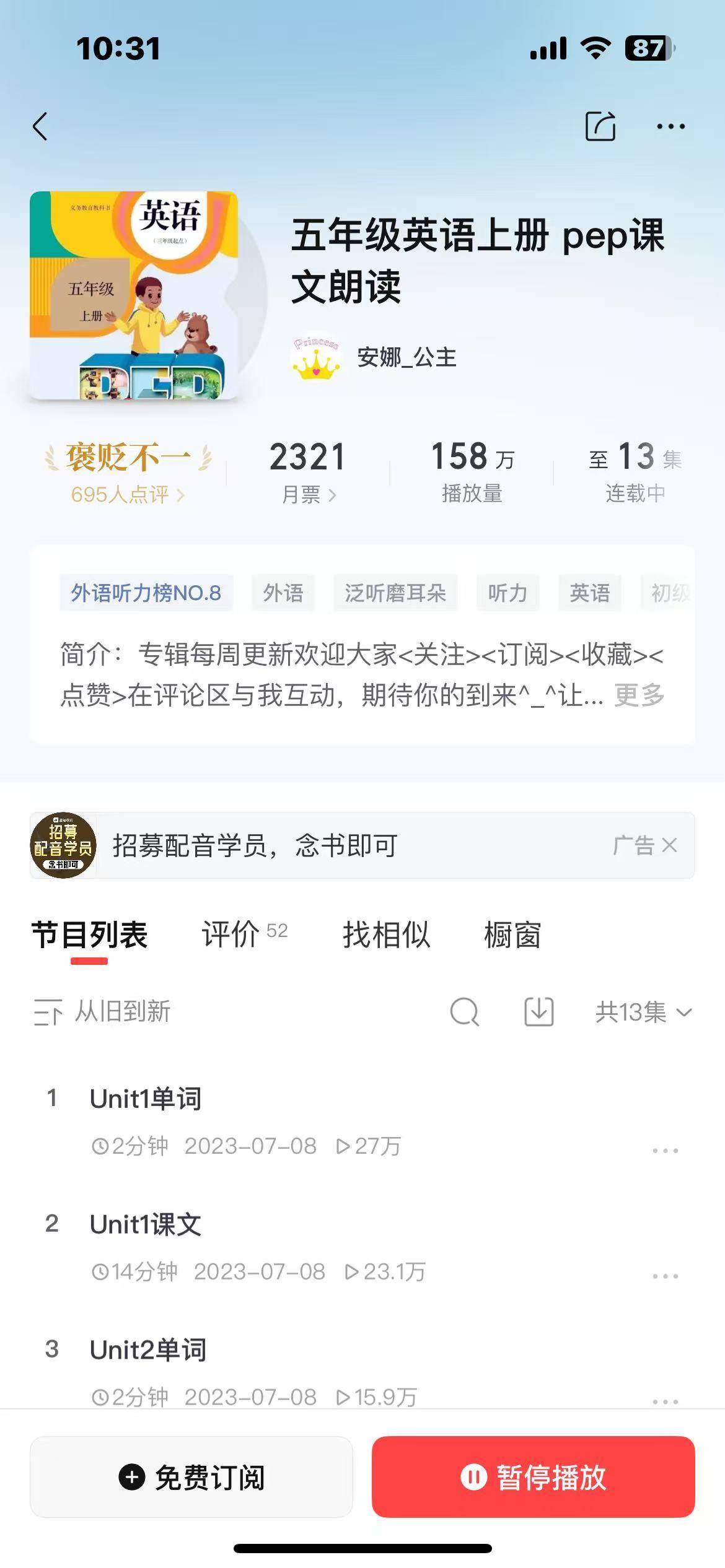
Task: Go back using the top-left arrow
Action: [x=40, y=127]
